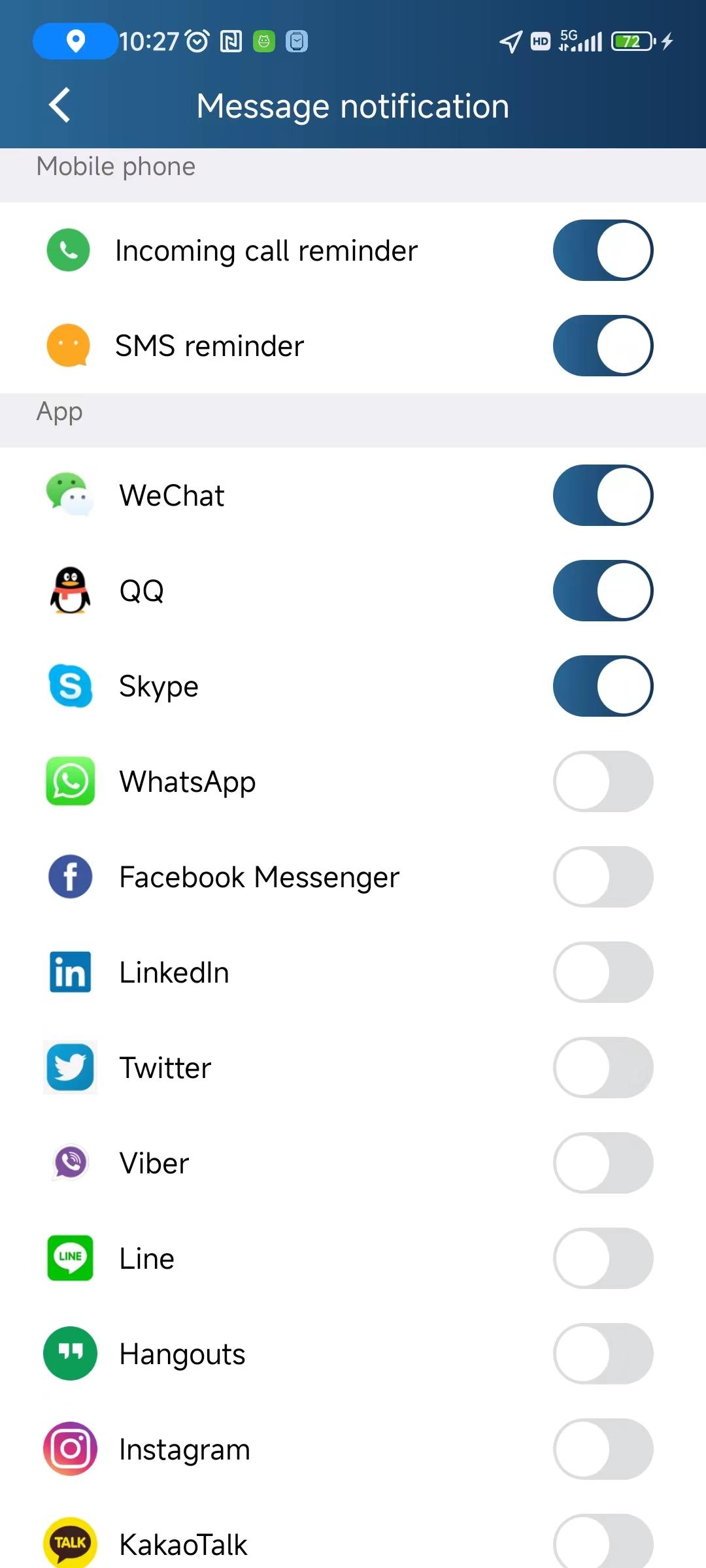Enable Line notifications
The image size is (706, 1568).
[603, 1258]
